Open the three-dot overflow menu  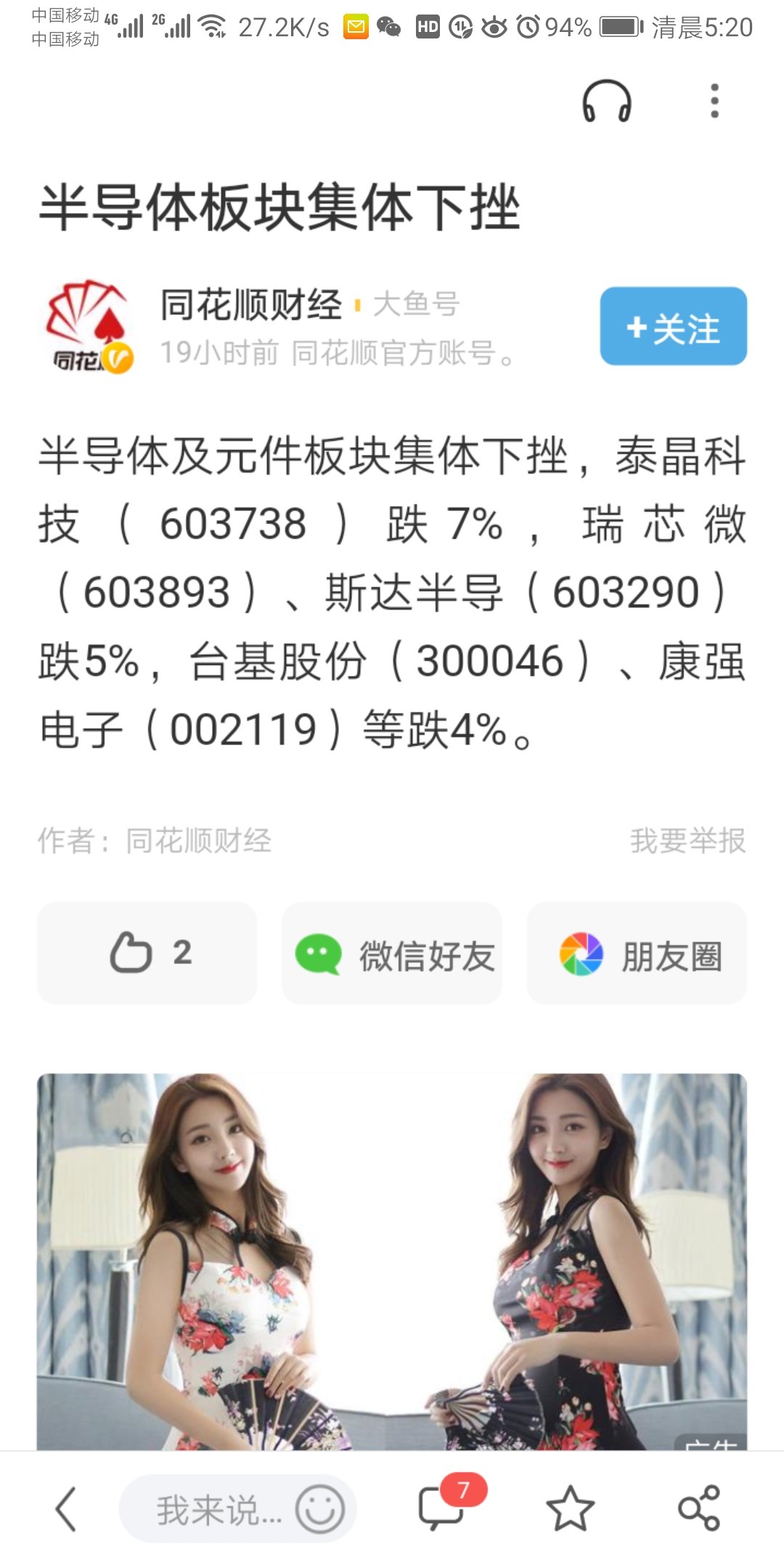(x=714, y=101)
